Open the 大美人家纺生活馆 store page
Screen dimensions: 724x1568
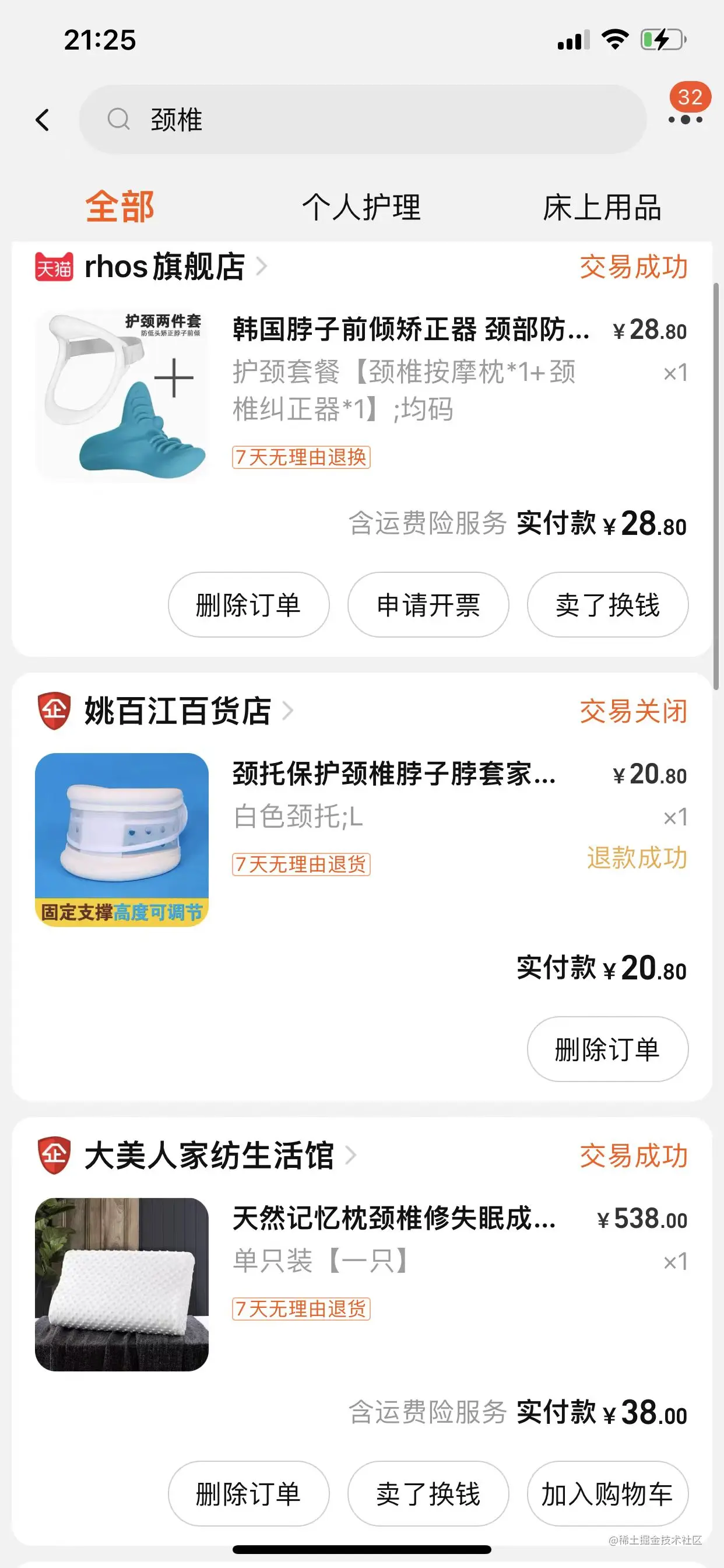point(209,1156)
